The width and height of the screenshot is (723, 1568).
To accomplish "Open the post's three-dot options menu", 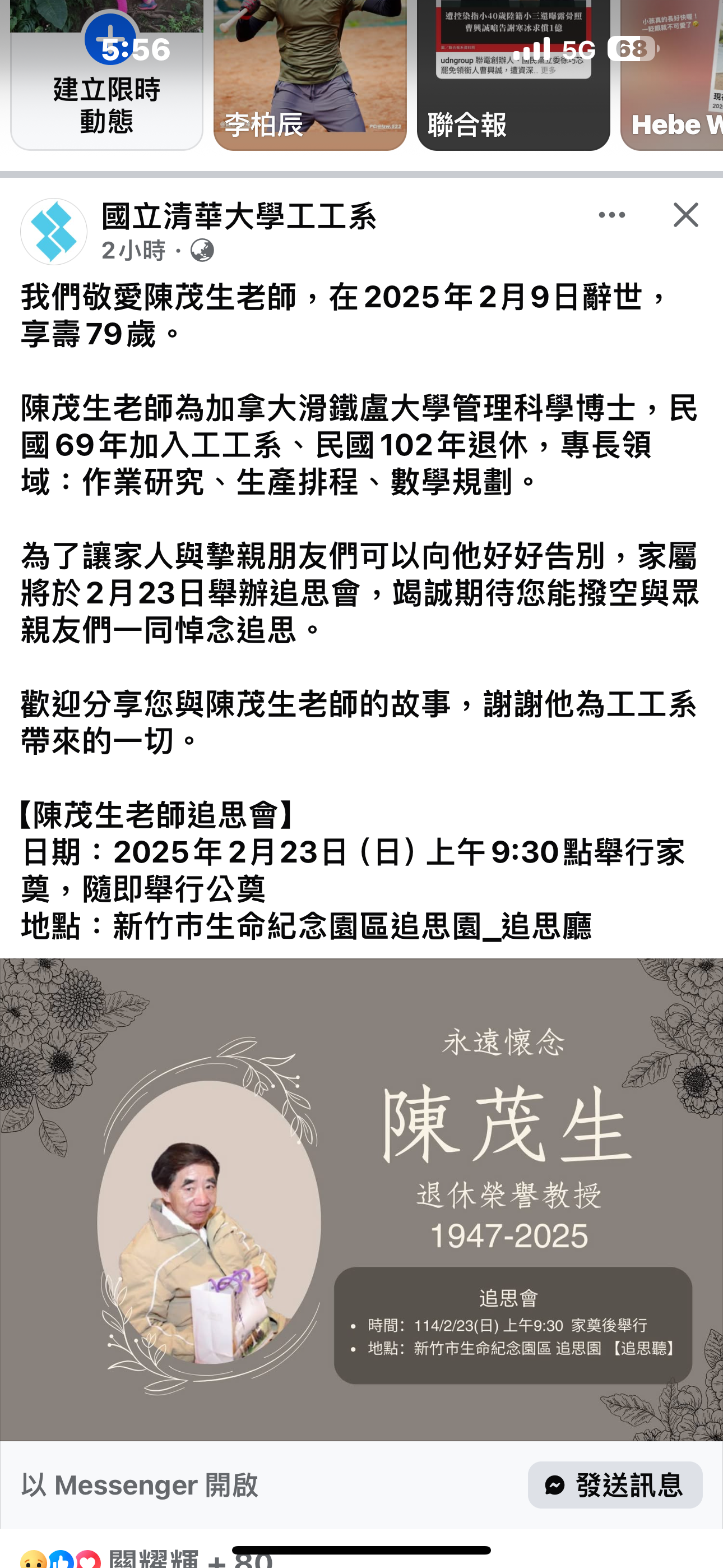I will click(611, 215).
